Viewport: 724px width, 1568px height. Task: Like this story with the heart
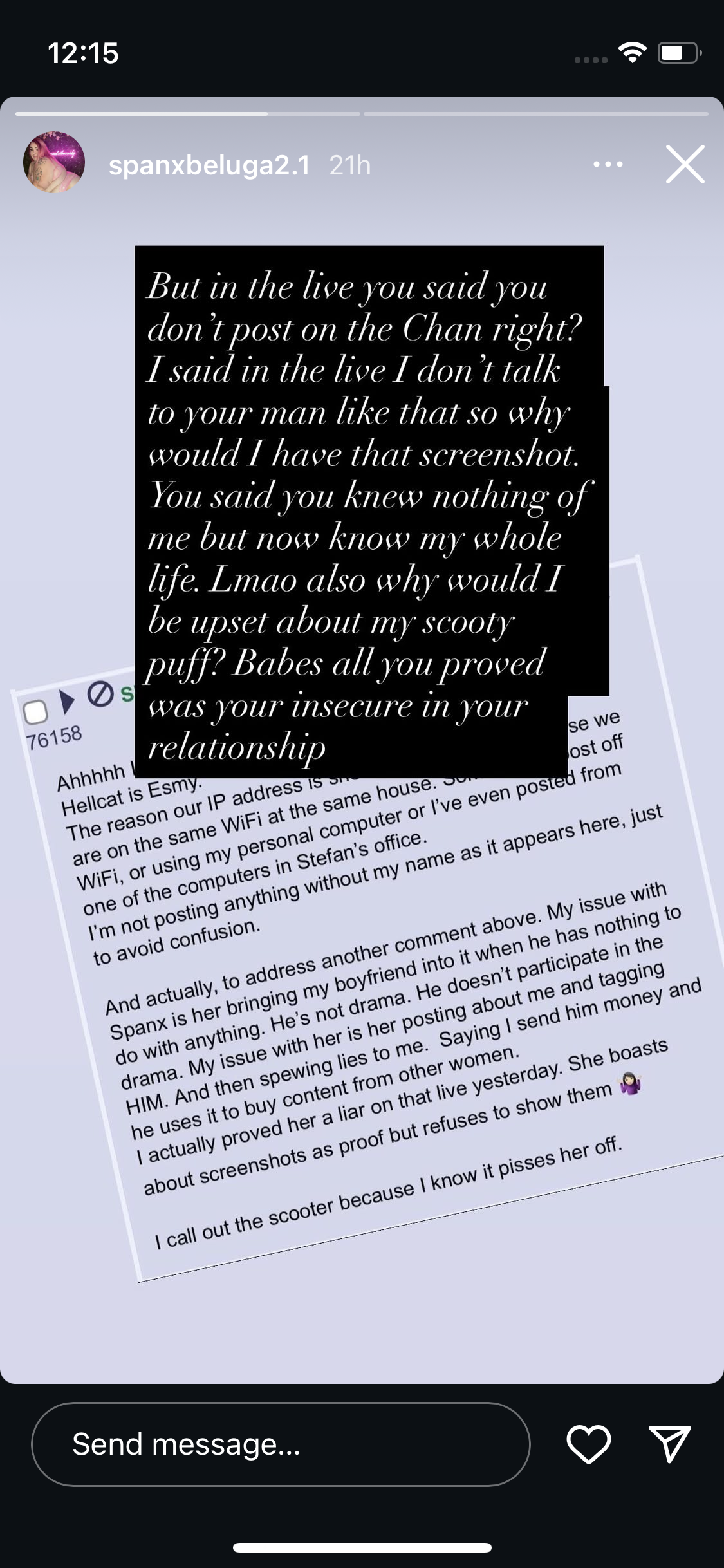[588, 1444]
